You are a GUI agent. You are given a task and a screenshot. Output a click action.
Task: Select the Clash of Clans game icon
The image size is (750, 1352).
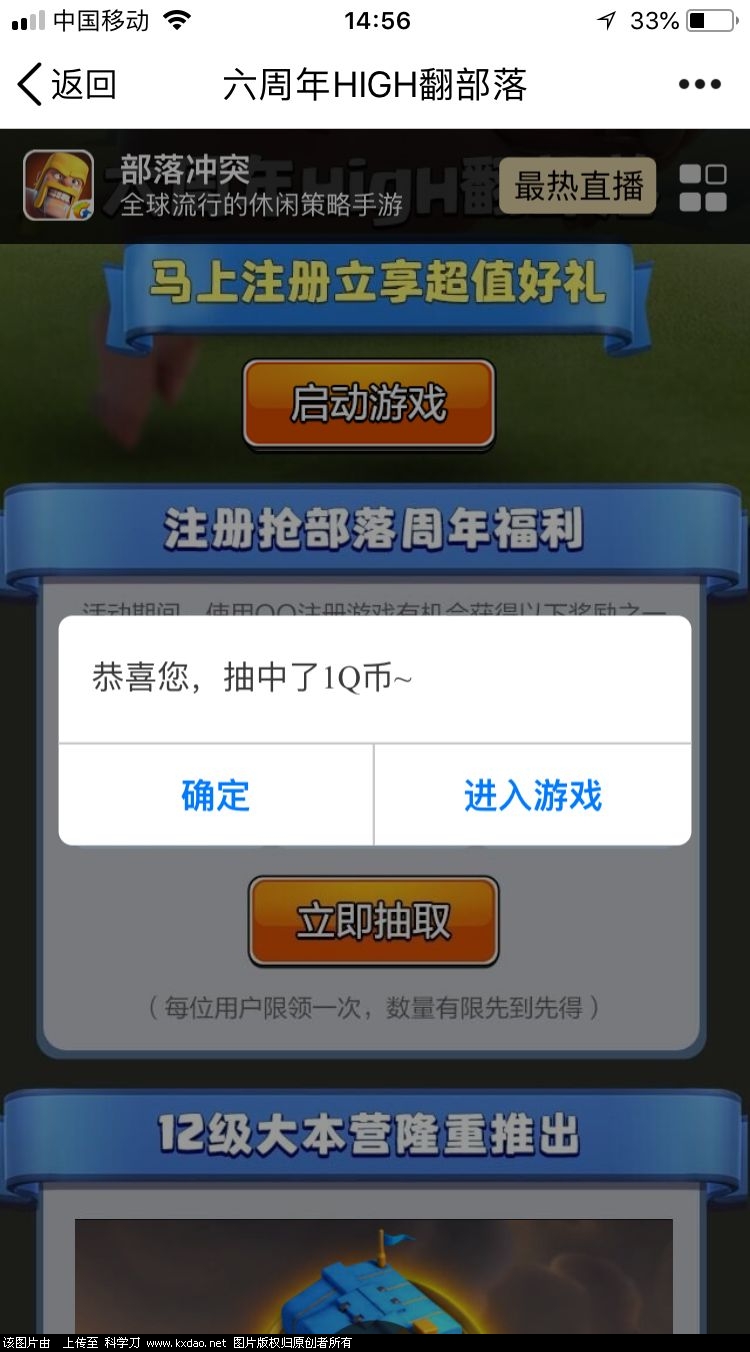coord(57,186)
